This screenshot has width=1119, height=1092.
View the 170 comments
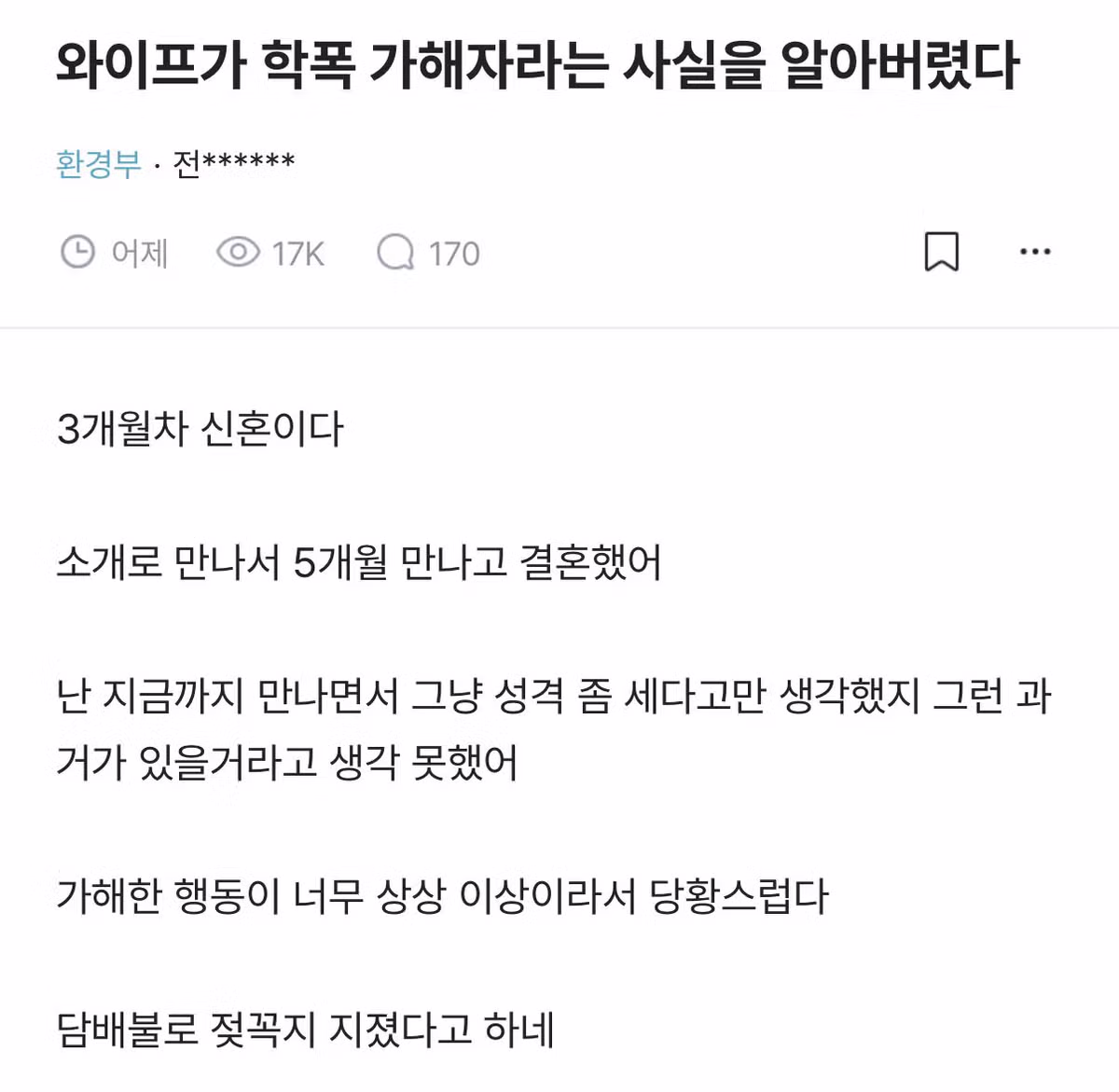pos(428,253)
